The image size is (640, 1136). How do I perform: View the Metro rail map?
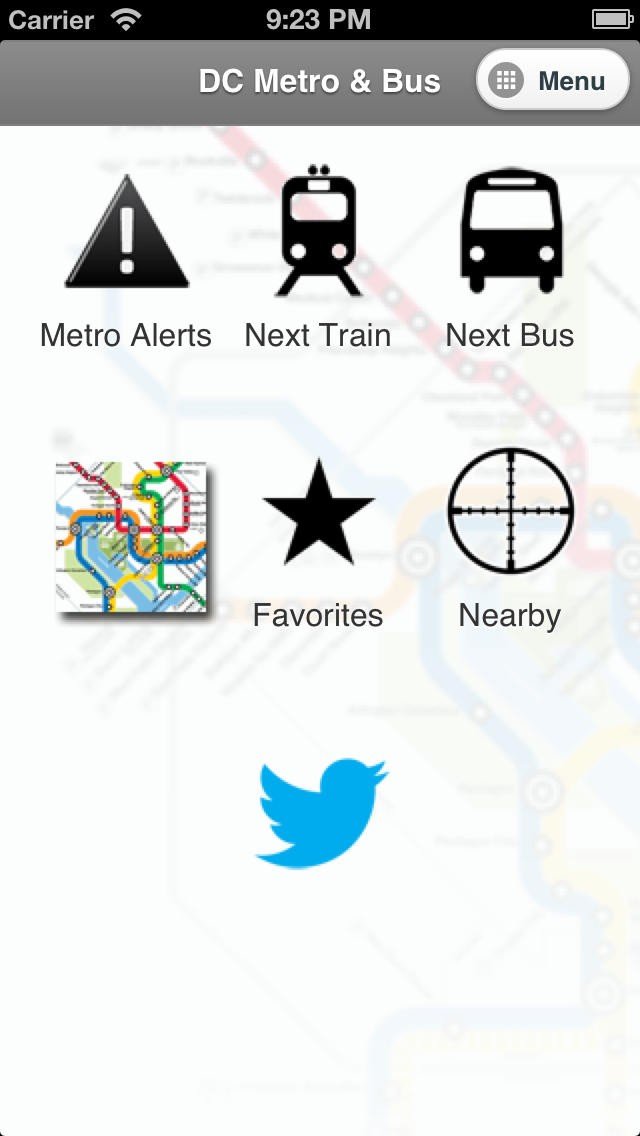point(130,538)
